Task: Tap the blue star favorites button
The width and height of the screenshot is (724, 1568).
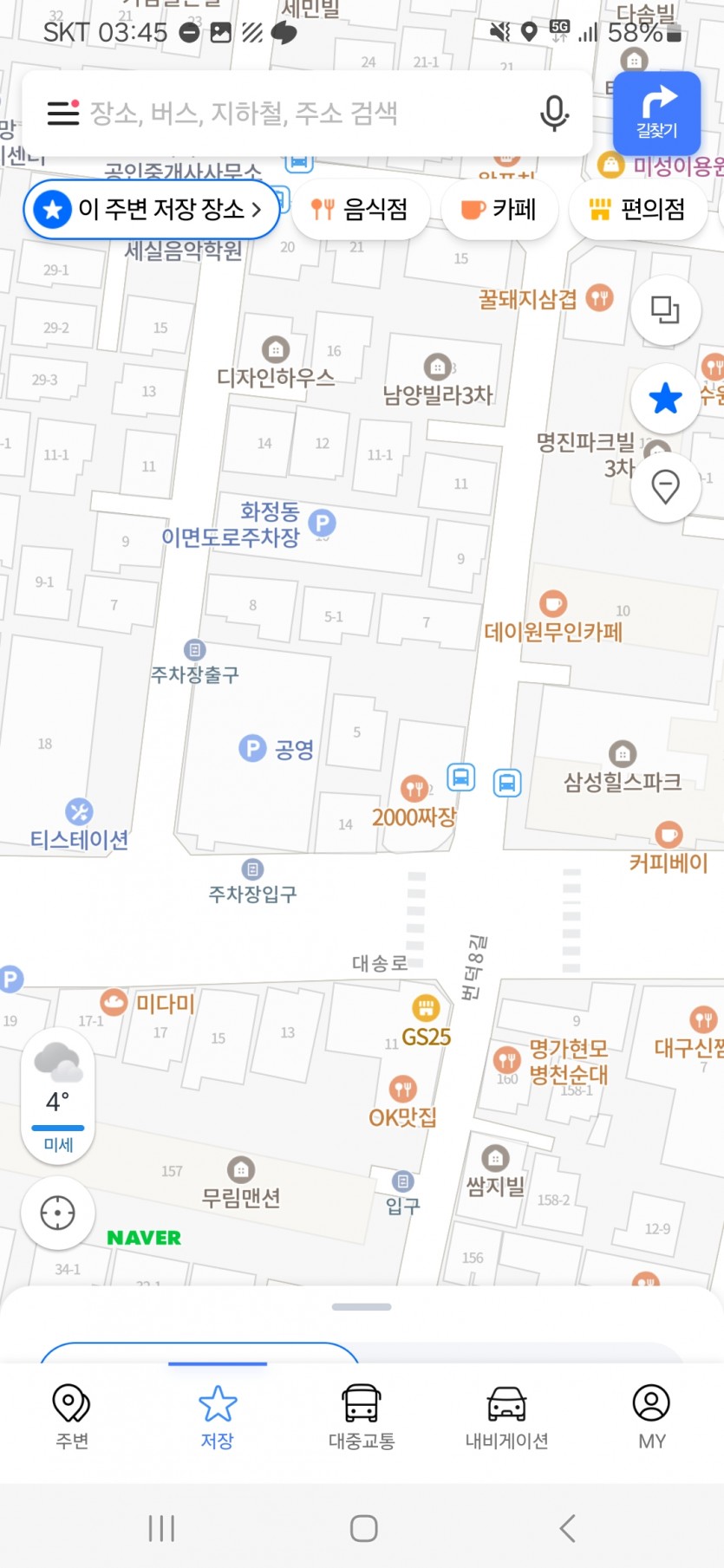Action: pos(665,399)
